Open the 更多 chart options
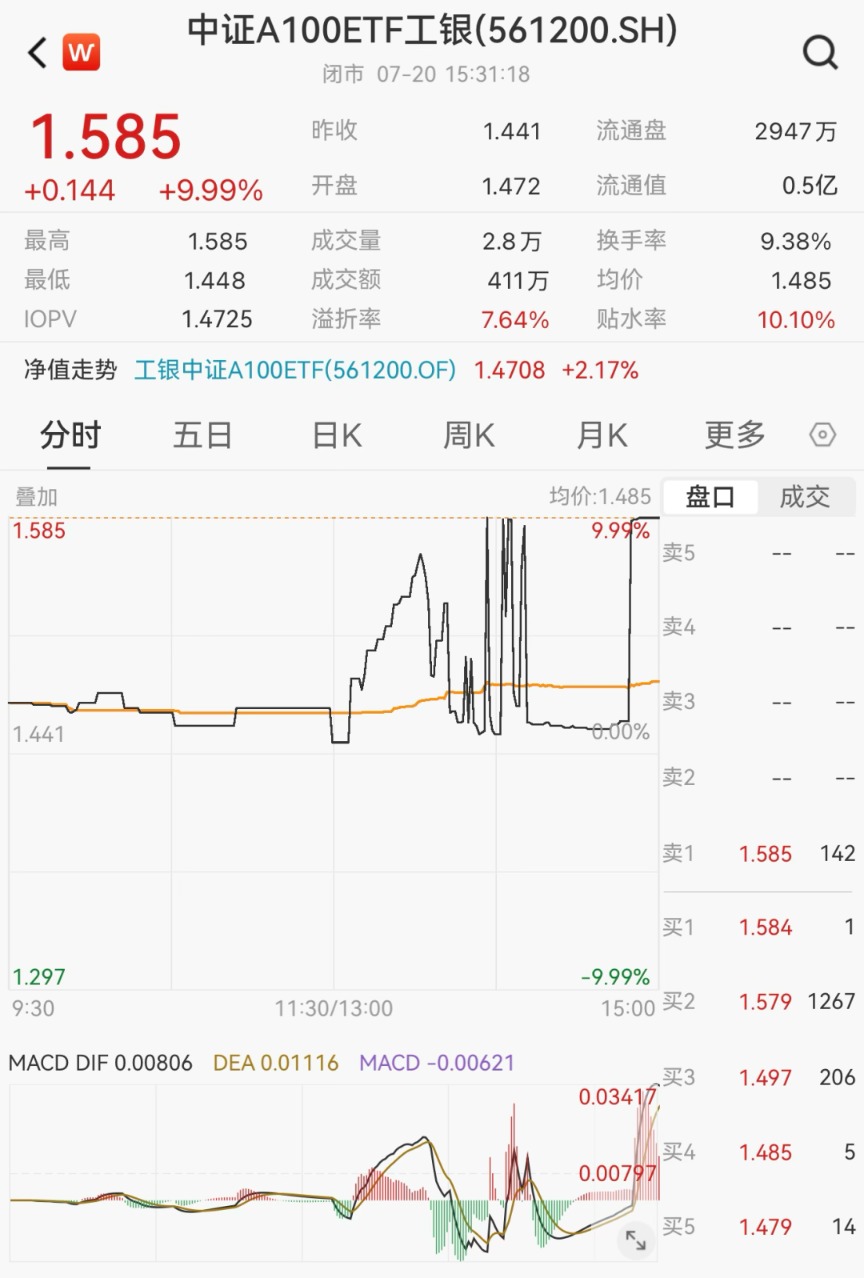The width and height of the screenshot is (864, 1278). click(735, 436)
